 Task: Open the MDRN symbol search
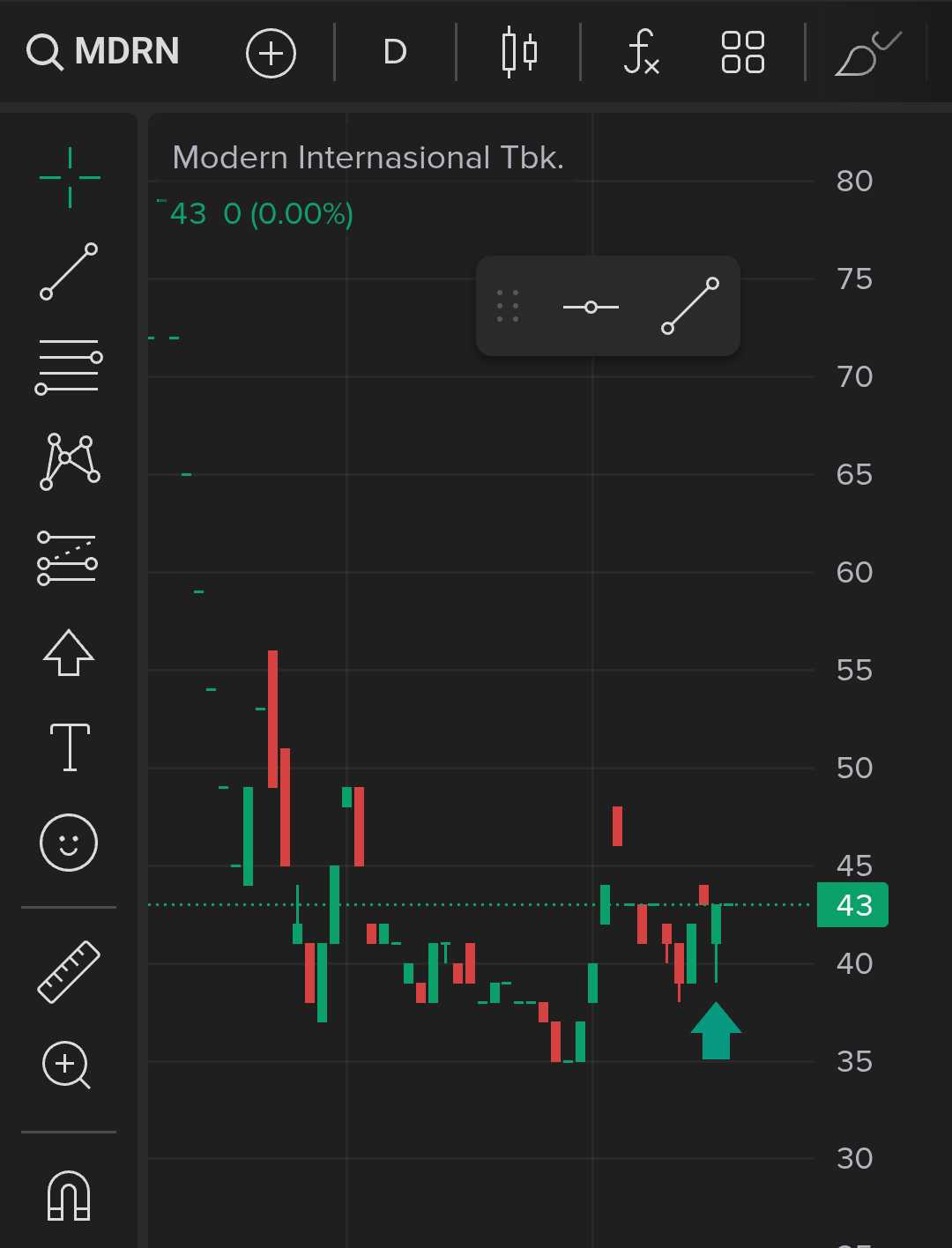(x=104, y=52)
